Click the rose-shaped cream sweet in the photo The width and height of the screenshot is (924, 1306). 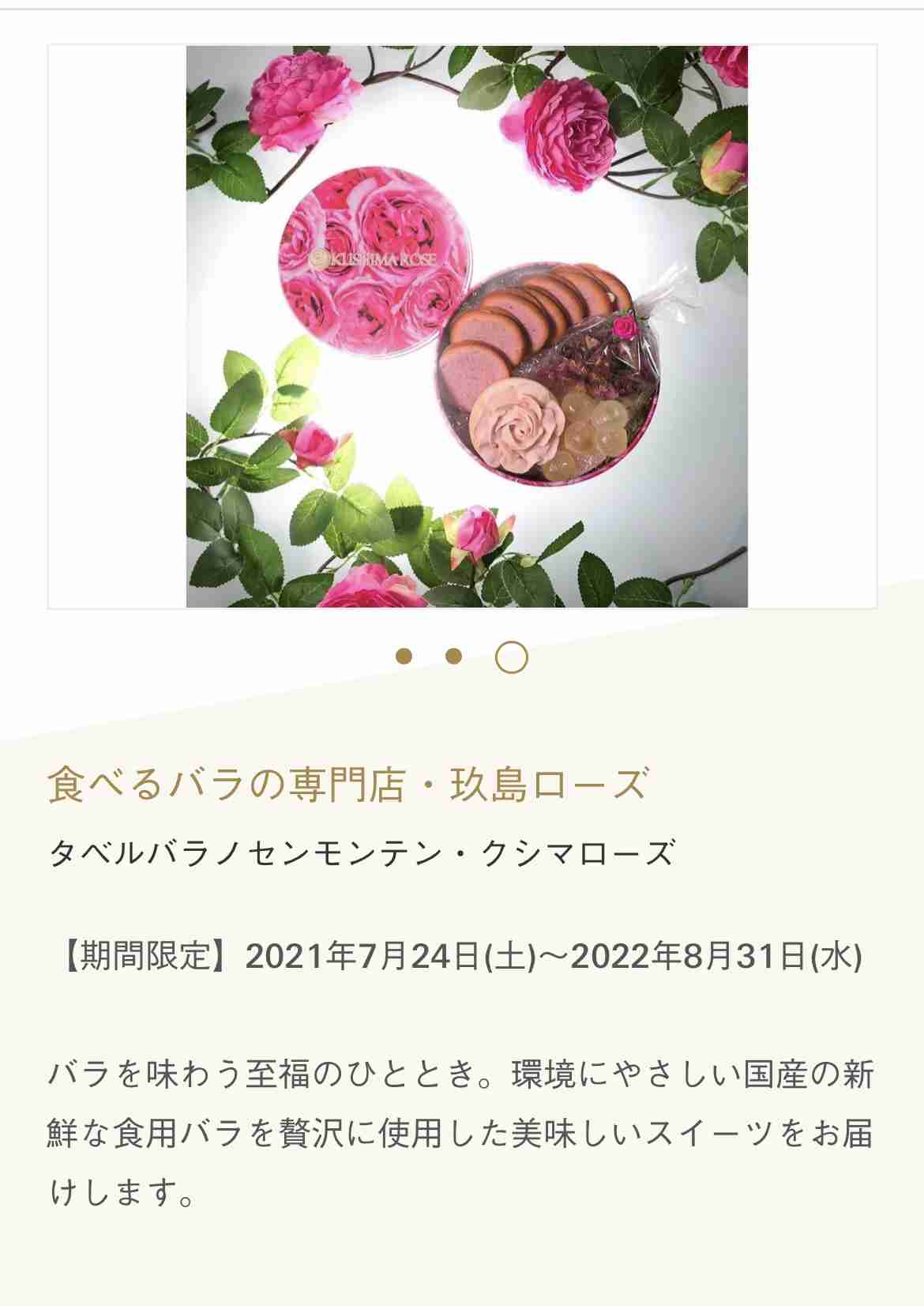coord(517,427)
